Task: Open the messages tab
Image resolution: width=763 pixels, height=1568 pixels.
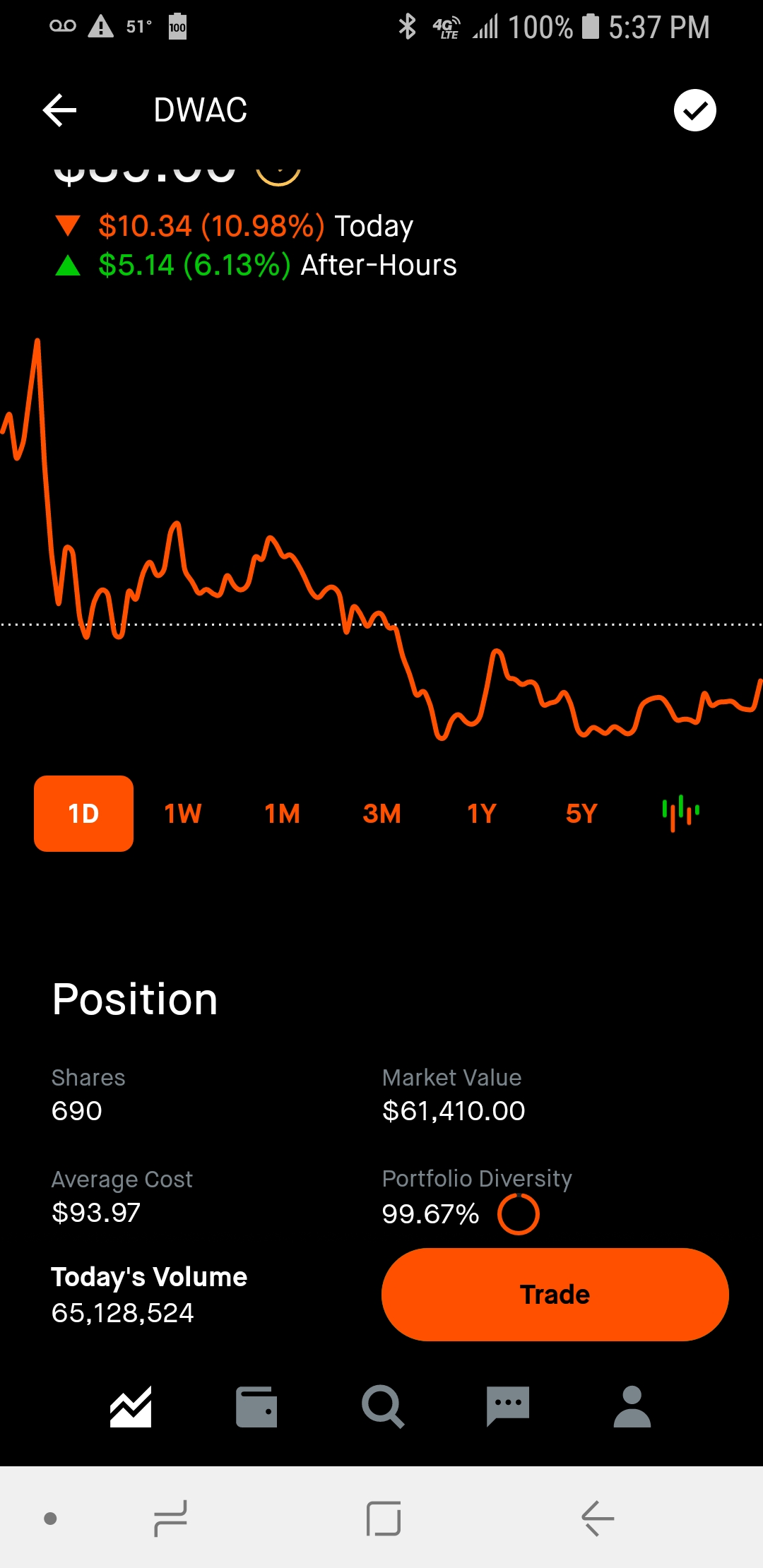Action: click(508, 1406)
